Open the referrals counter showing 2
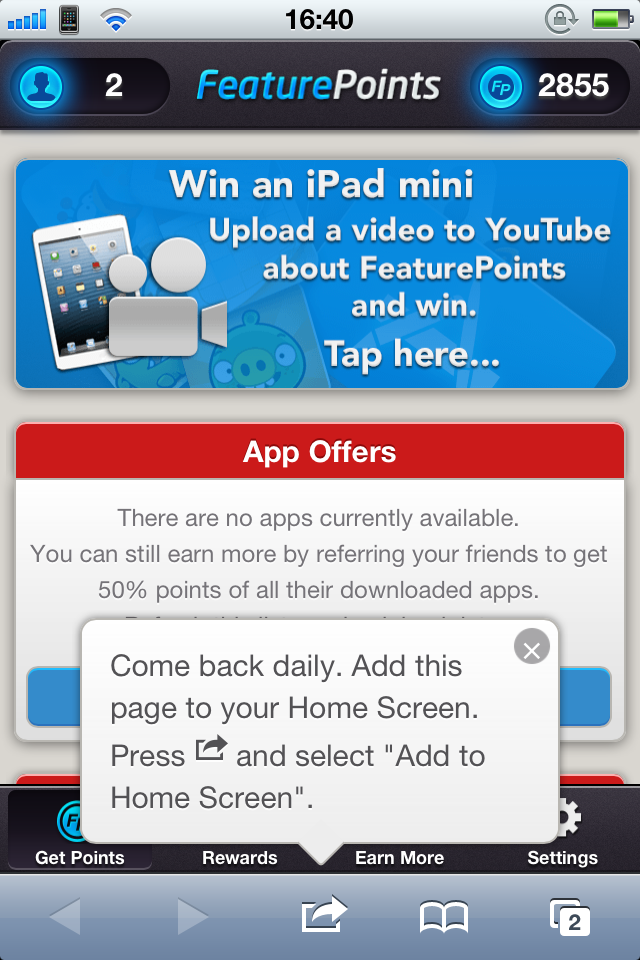This screenshot has height=960, width=640. 90,86
